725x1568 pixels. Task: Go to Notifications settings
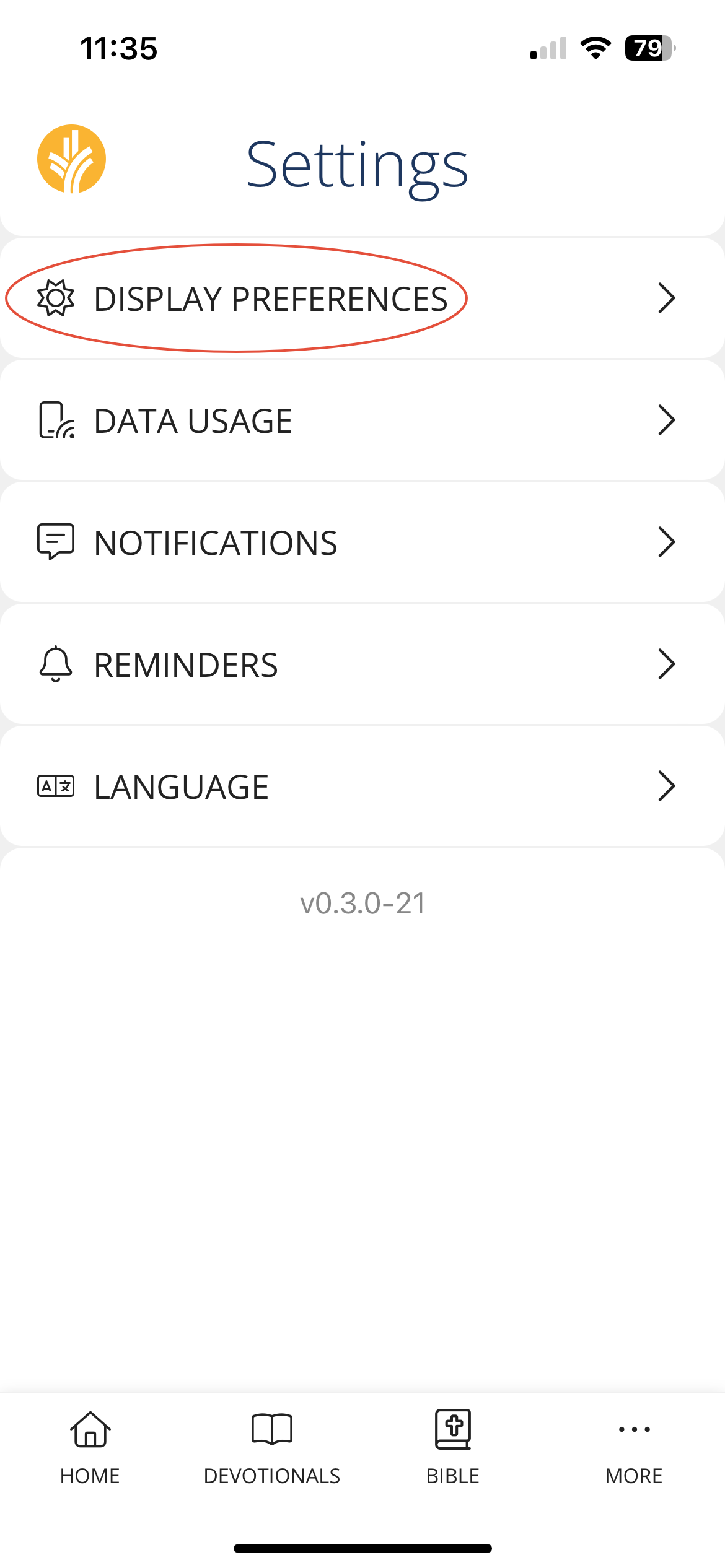(x=362, y=543)
